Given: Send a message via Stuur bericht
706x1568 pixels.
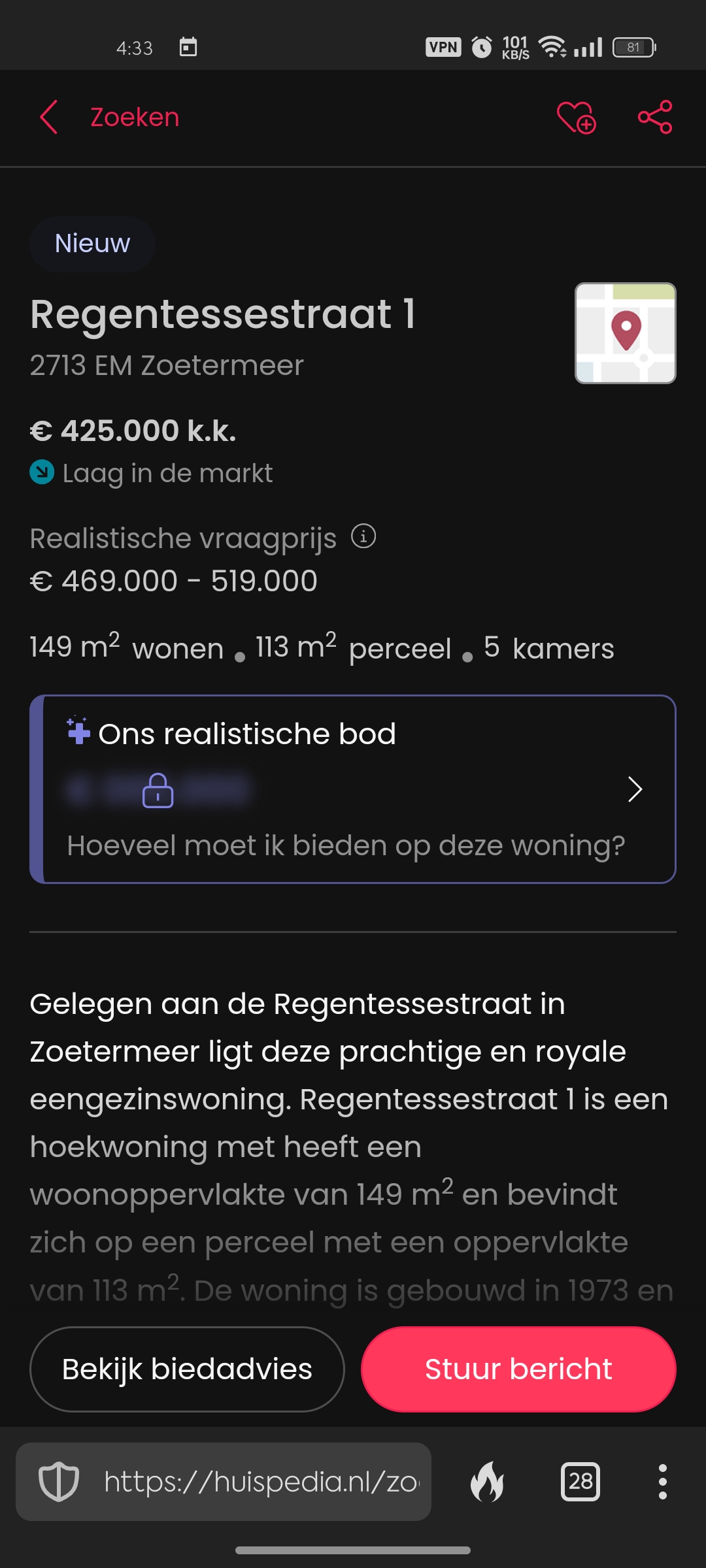Looking at the screenshot, I should pos(518,1369).
